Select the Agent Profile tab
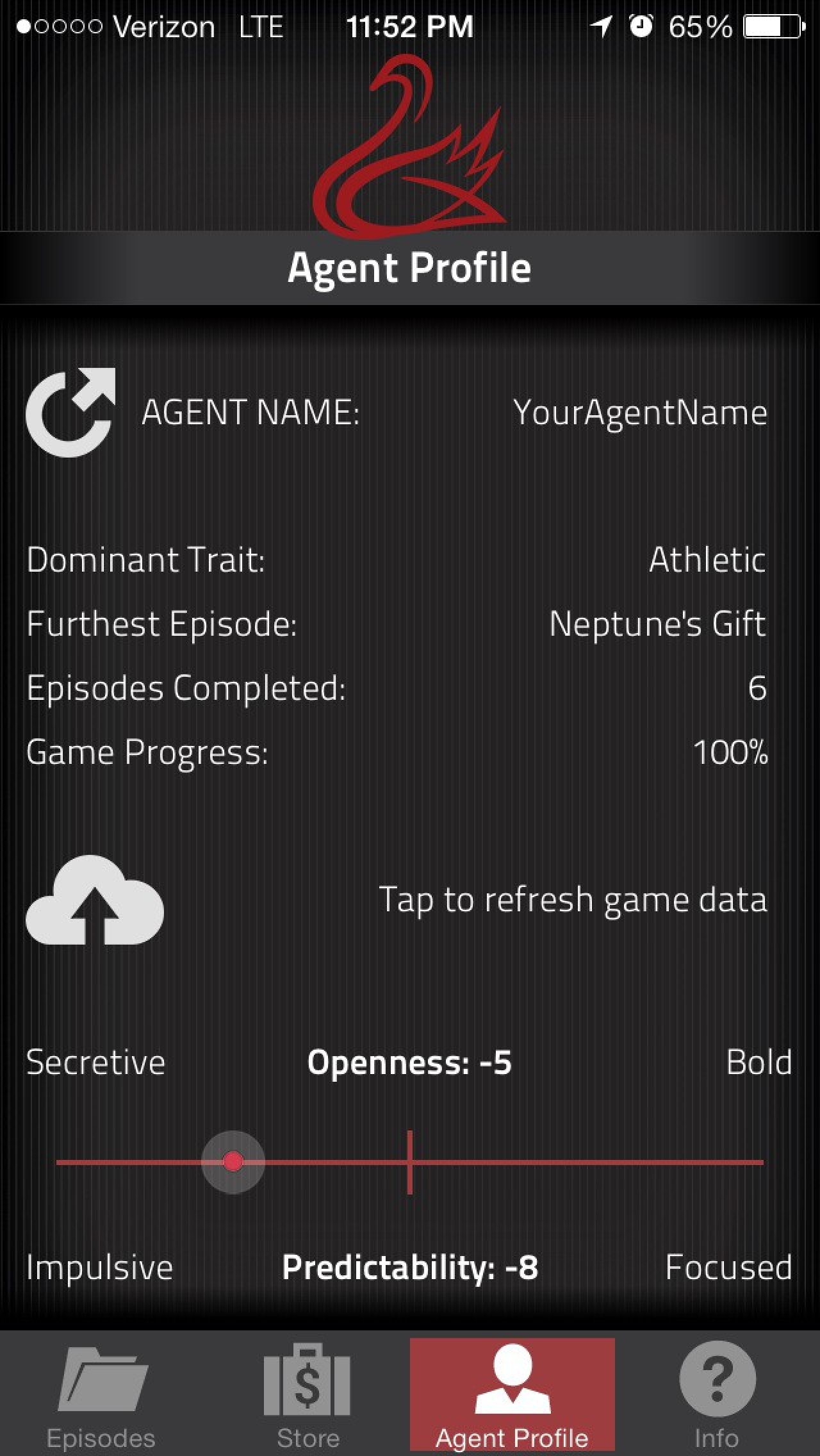The image size is (820, 1456). 512,1394
